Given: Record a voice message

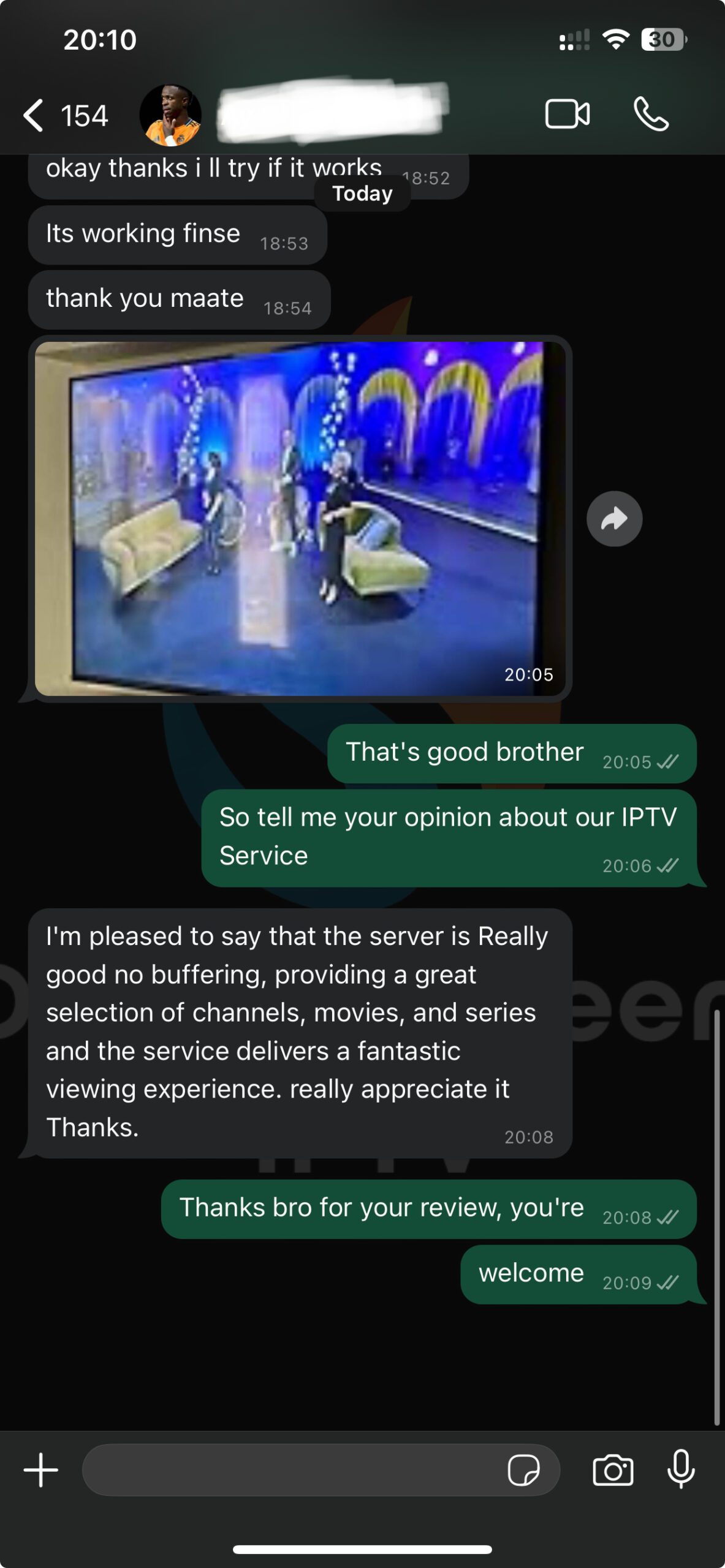Looking at the screenshot, I should [x=681, y=1469].
